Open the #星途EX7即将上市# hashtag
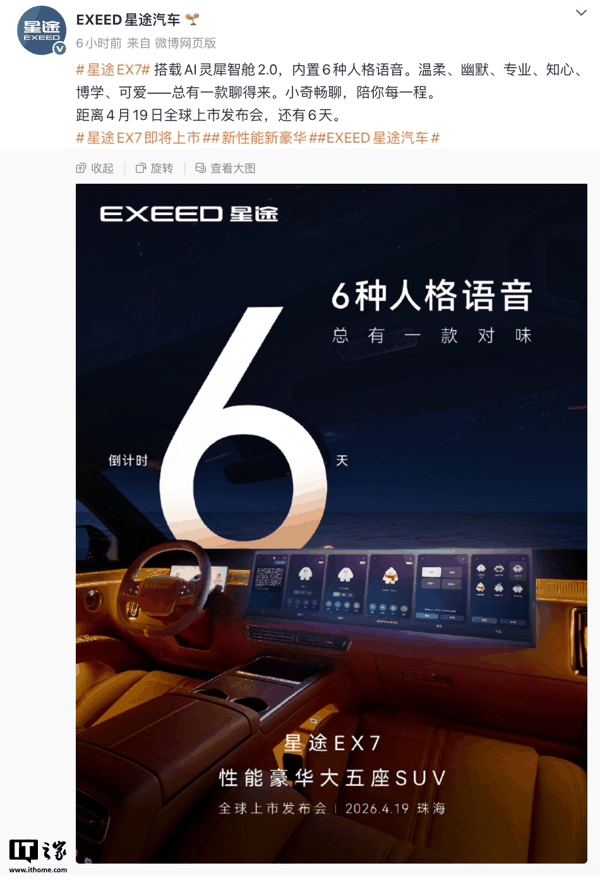This screenshot has height=880, width=600. [139, 136]
